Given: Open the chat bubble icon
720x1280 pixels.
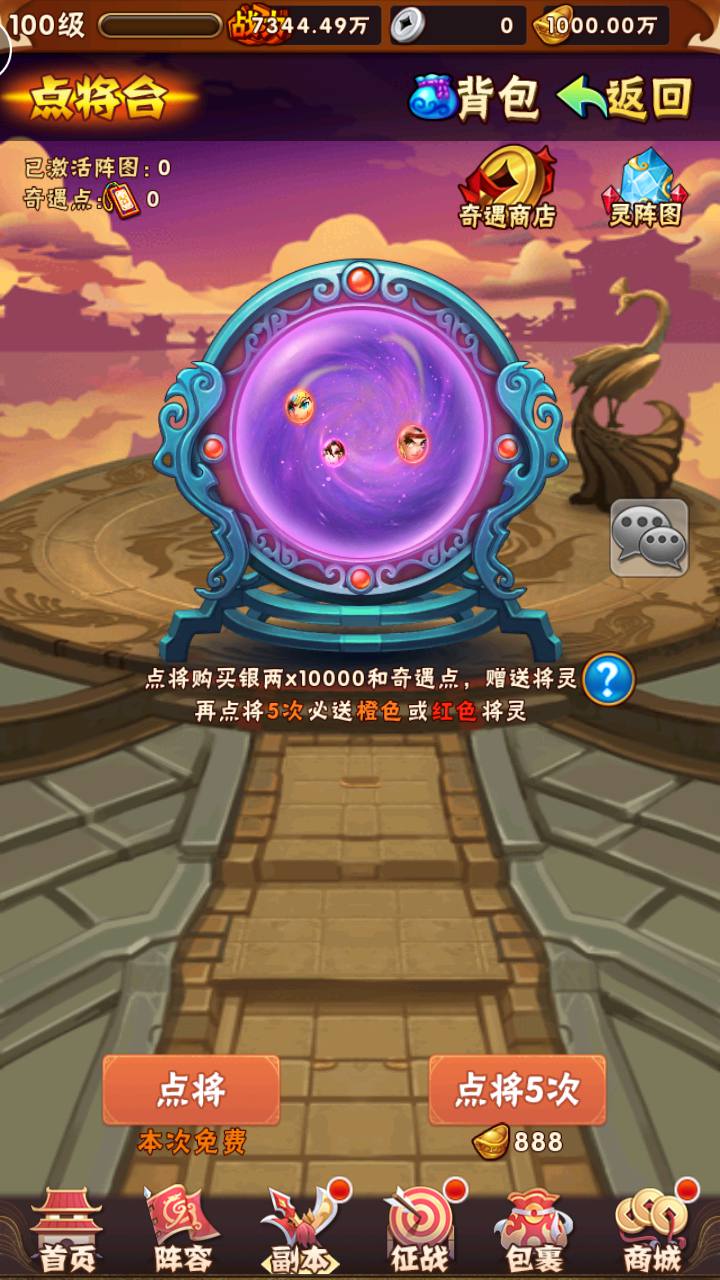Looking at the screenshot, I should coord(649,538).
